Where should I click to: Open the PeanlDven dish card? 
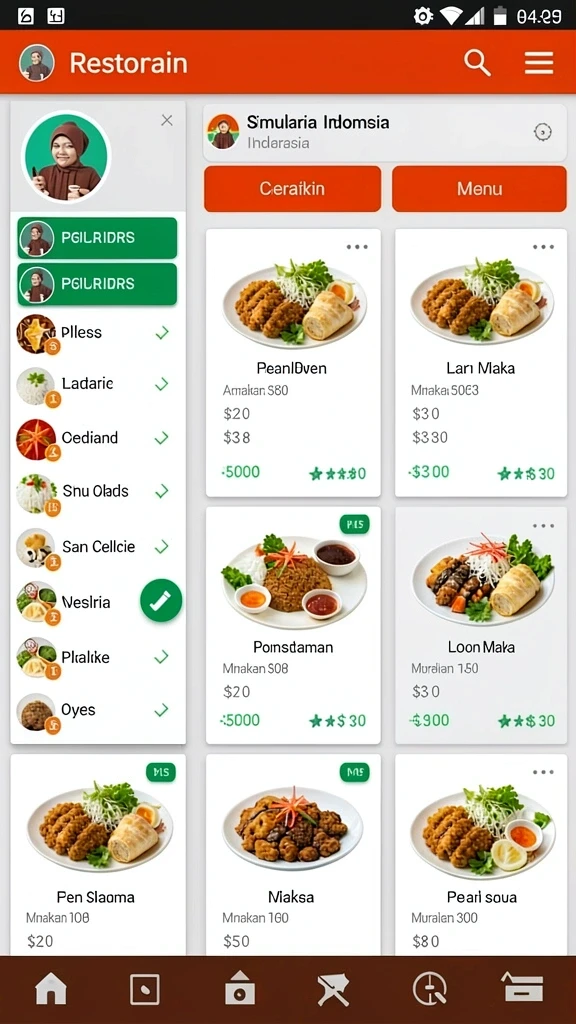293,362
